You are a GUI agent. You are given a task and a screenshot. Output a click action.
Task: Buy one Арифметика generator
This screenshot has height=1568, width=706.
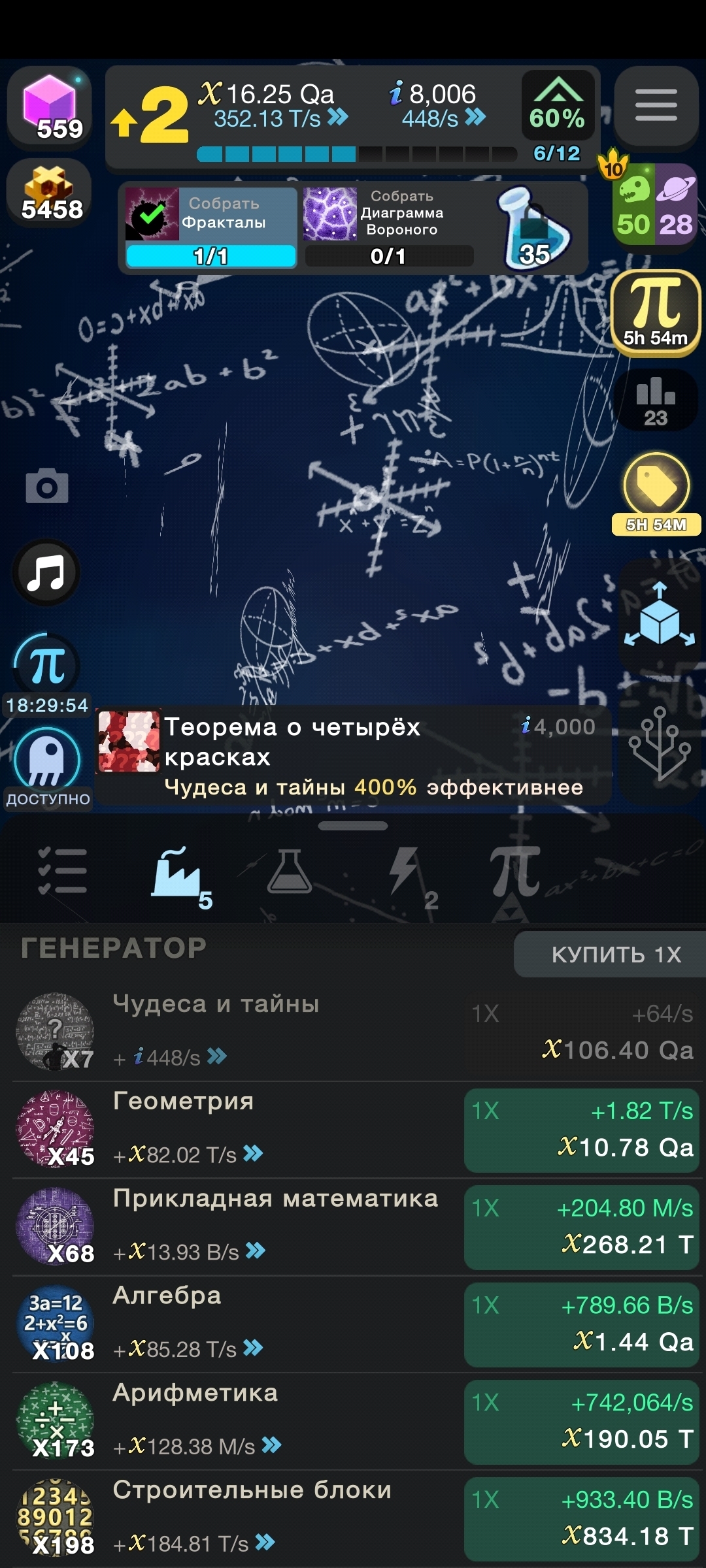[x=581, y=1421]
